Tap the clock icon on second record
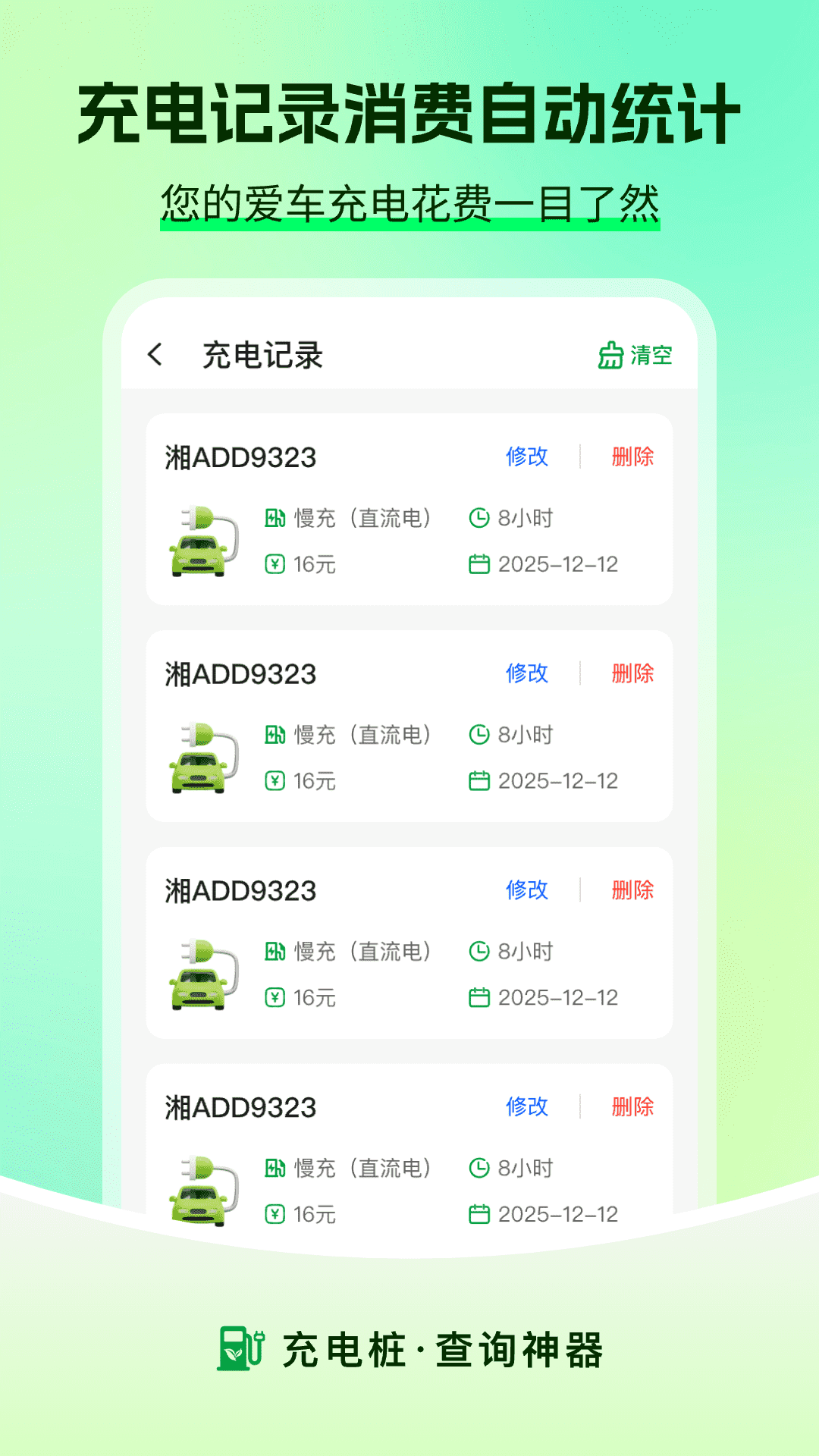819x1456 pixels. click(x=478, y=734)
